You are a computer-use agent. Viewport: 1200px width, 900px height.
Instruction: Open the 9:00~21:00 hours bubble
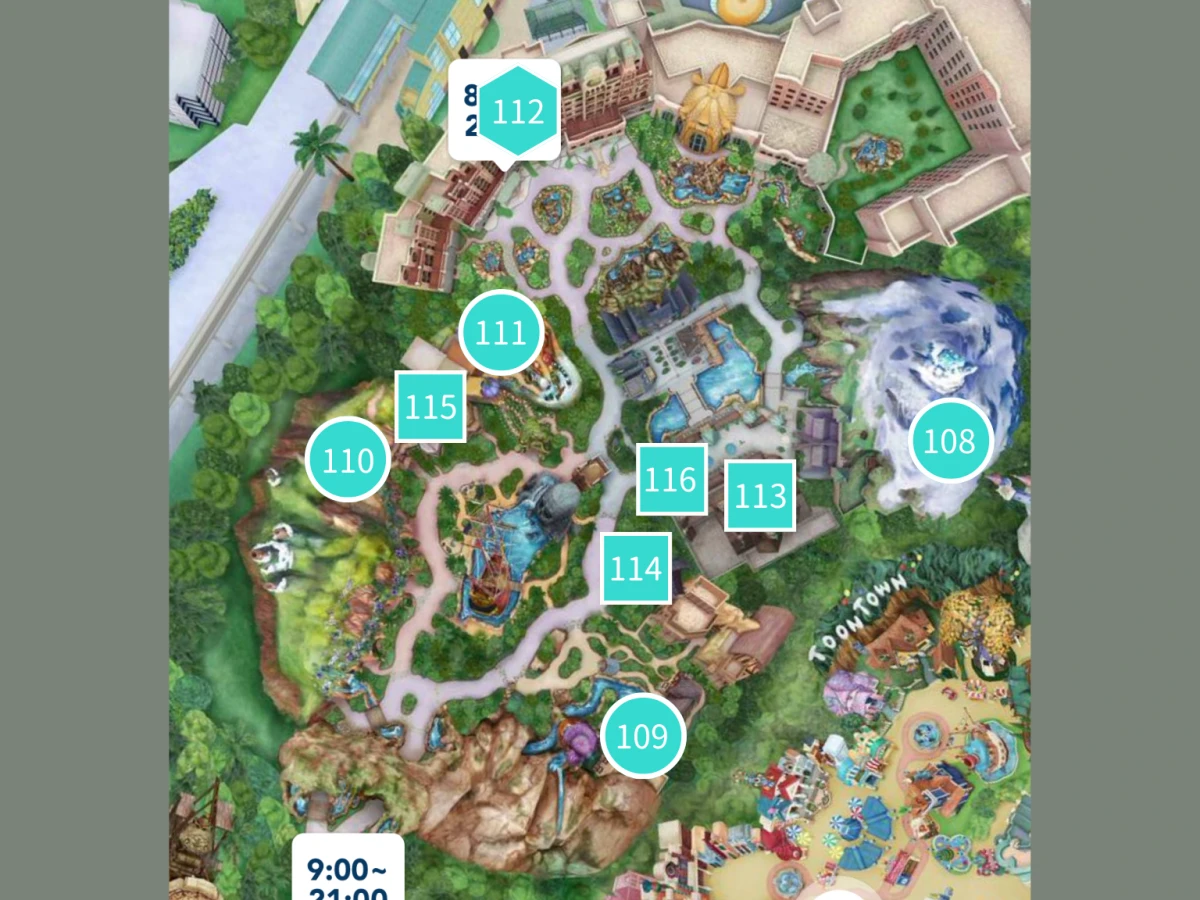(x=347, y=872)
